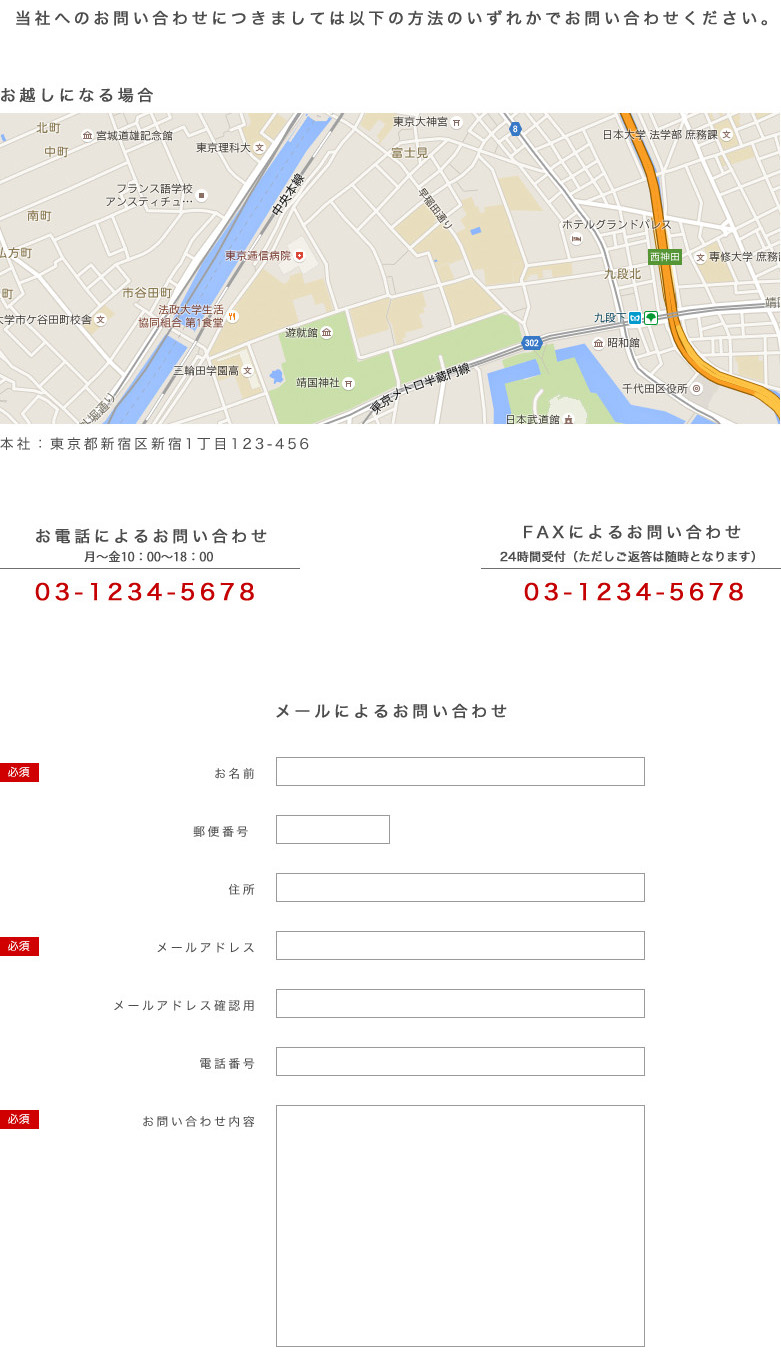781x1357 pixels.
Task: Select the お問い合わせ内容 message text area
Action: [460, 1226]
